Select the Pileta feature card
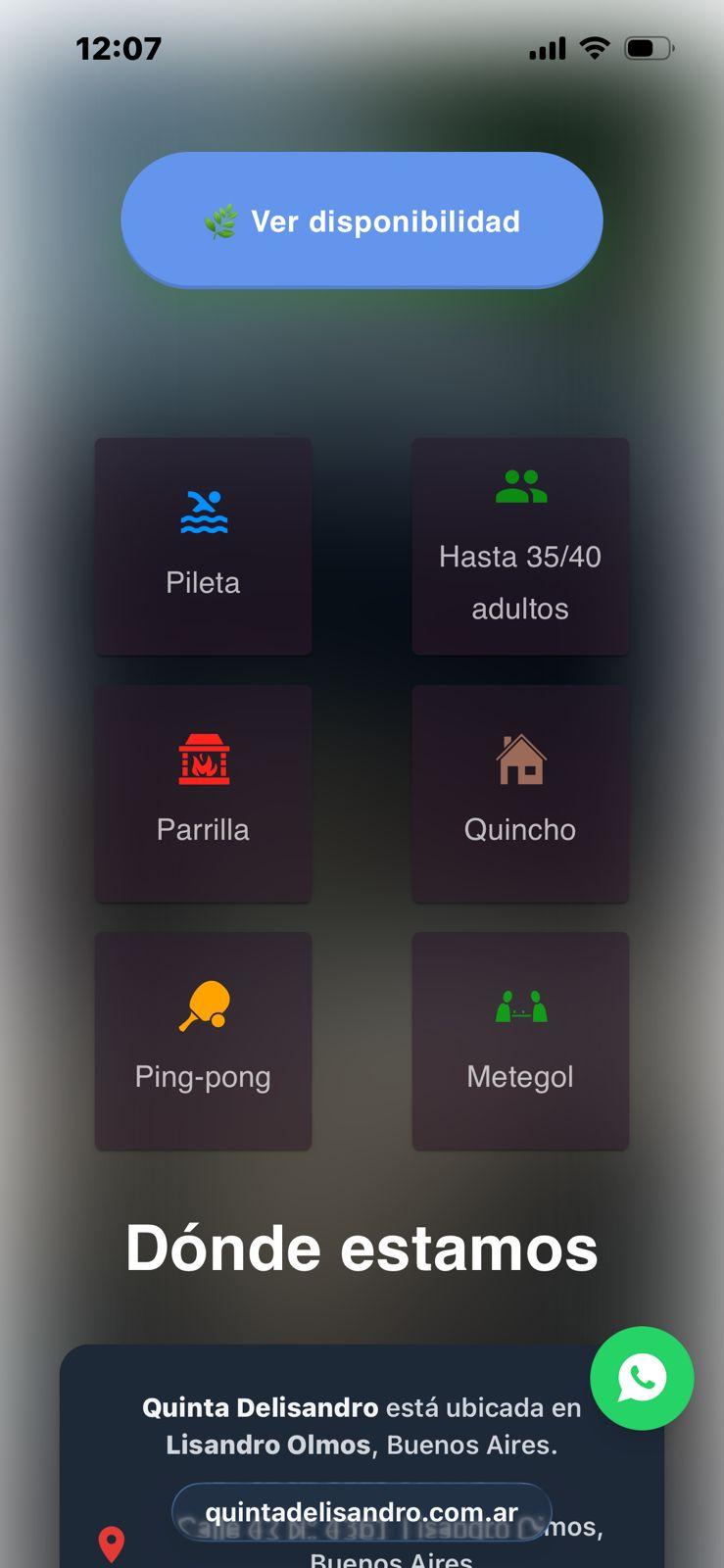Image resolution: width=724 pixels, height=1568 pixels. [x=203, y=546]
